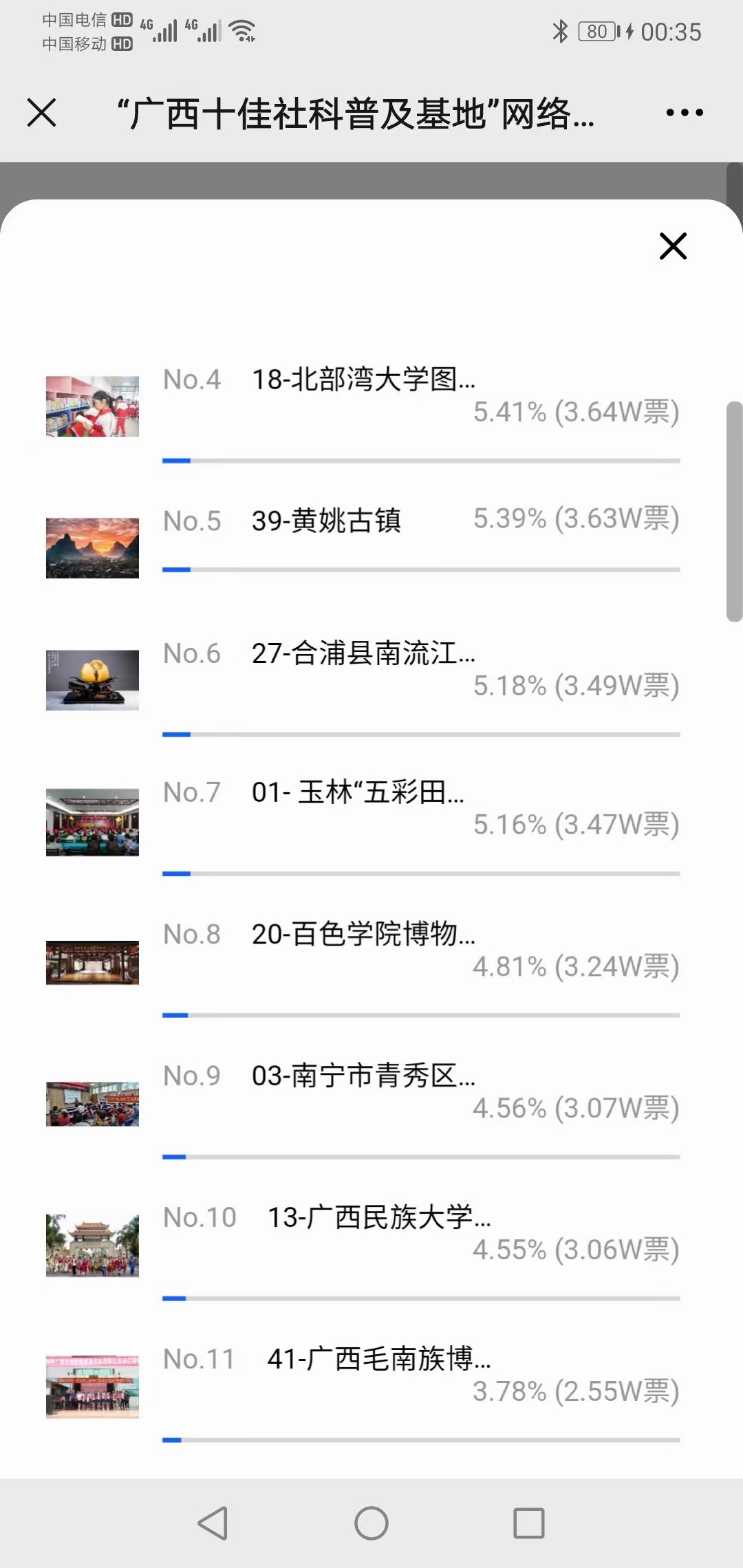Image resolution: width=743 pixels, height=1568 pixels.
Task: Open No.10 entry 13-广西民族大学
Action: 378,1217
